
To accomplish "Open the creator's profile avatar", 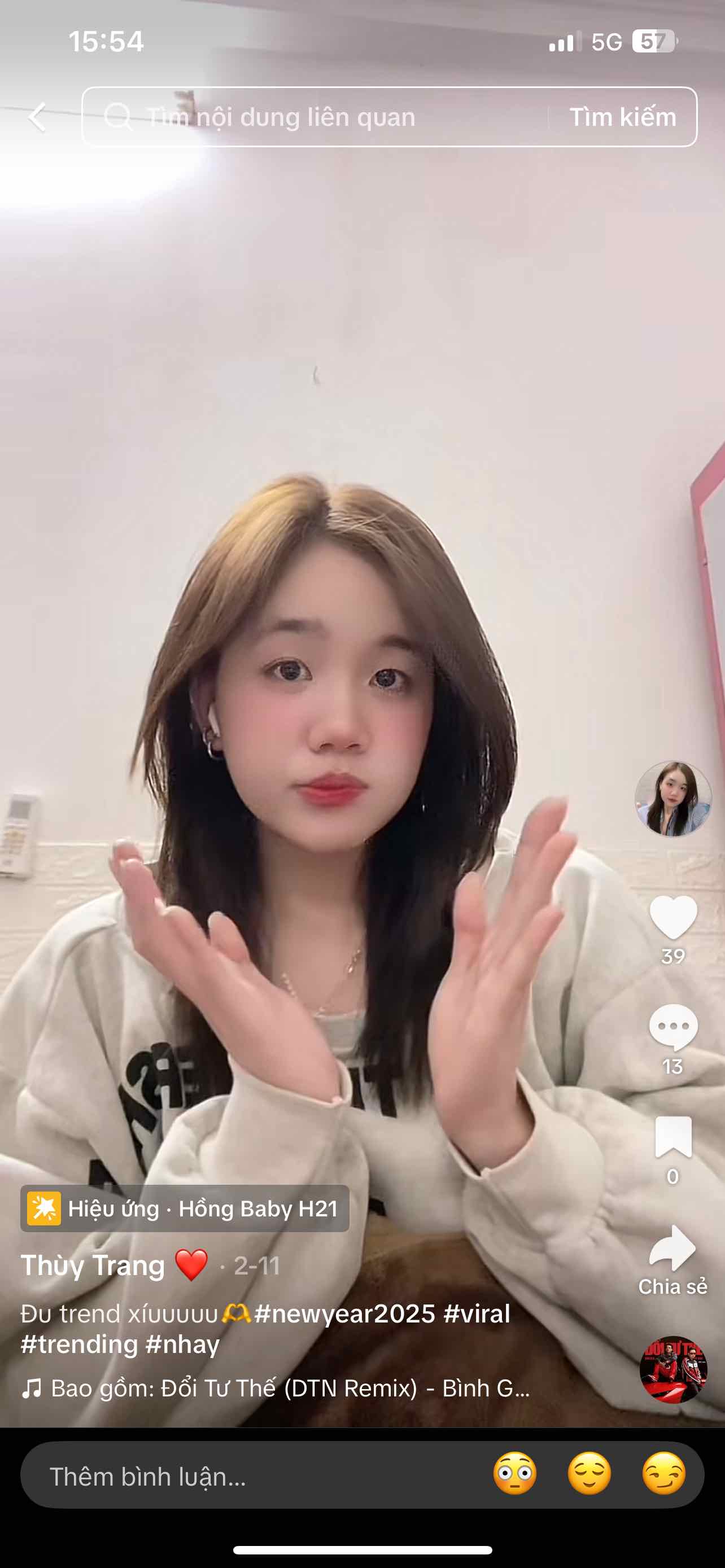I will pos(672,799).
